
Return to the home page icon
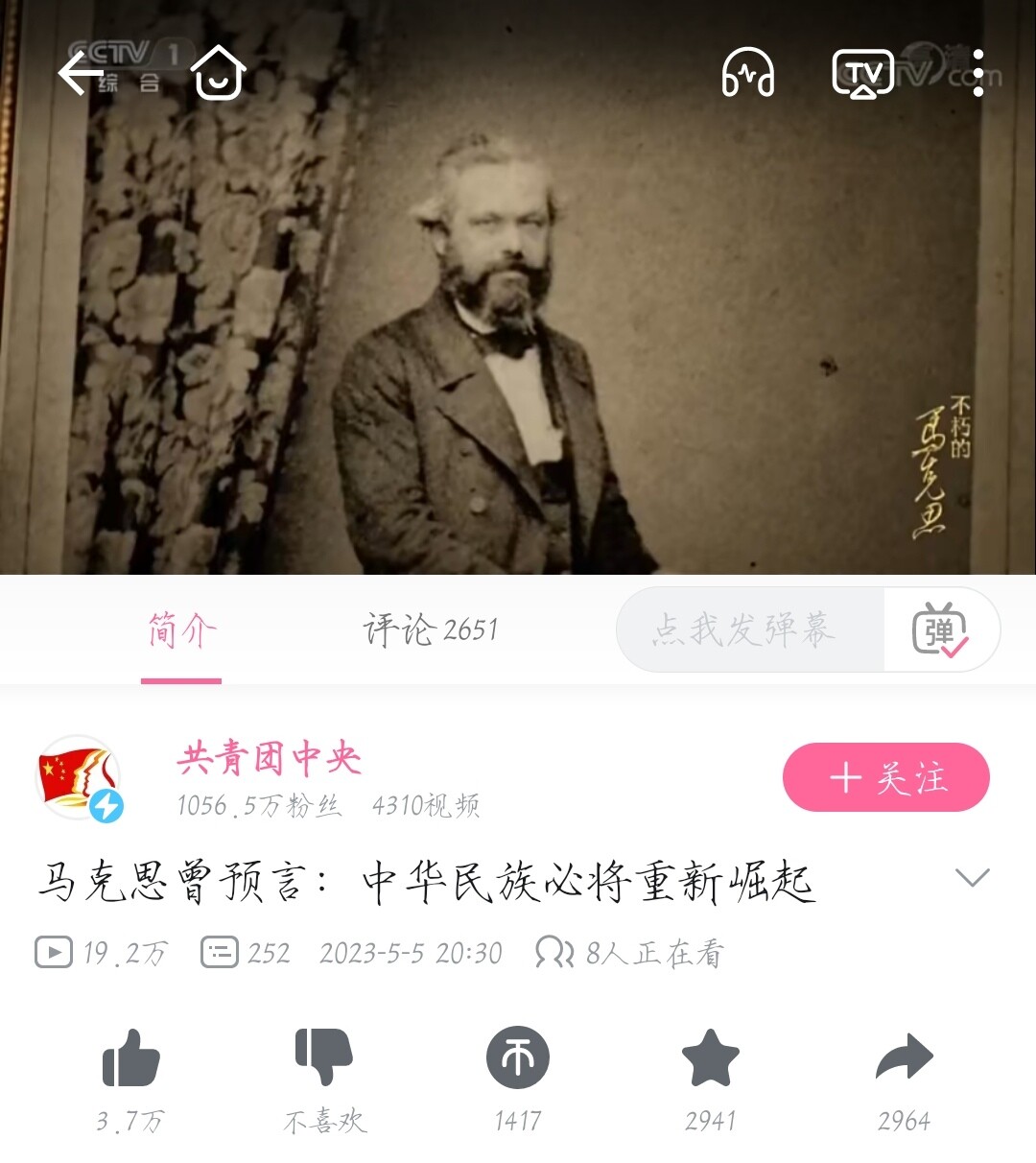point(219,73)
